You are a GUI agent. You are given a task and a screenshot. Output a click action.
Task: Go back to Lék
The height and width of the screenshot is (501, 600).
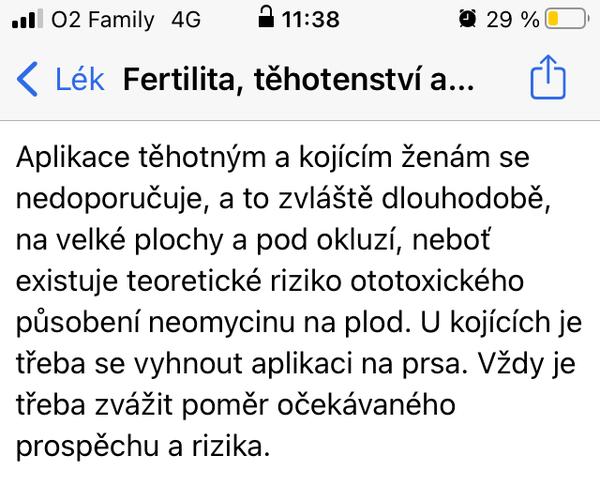pos(61,79)
